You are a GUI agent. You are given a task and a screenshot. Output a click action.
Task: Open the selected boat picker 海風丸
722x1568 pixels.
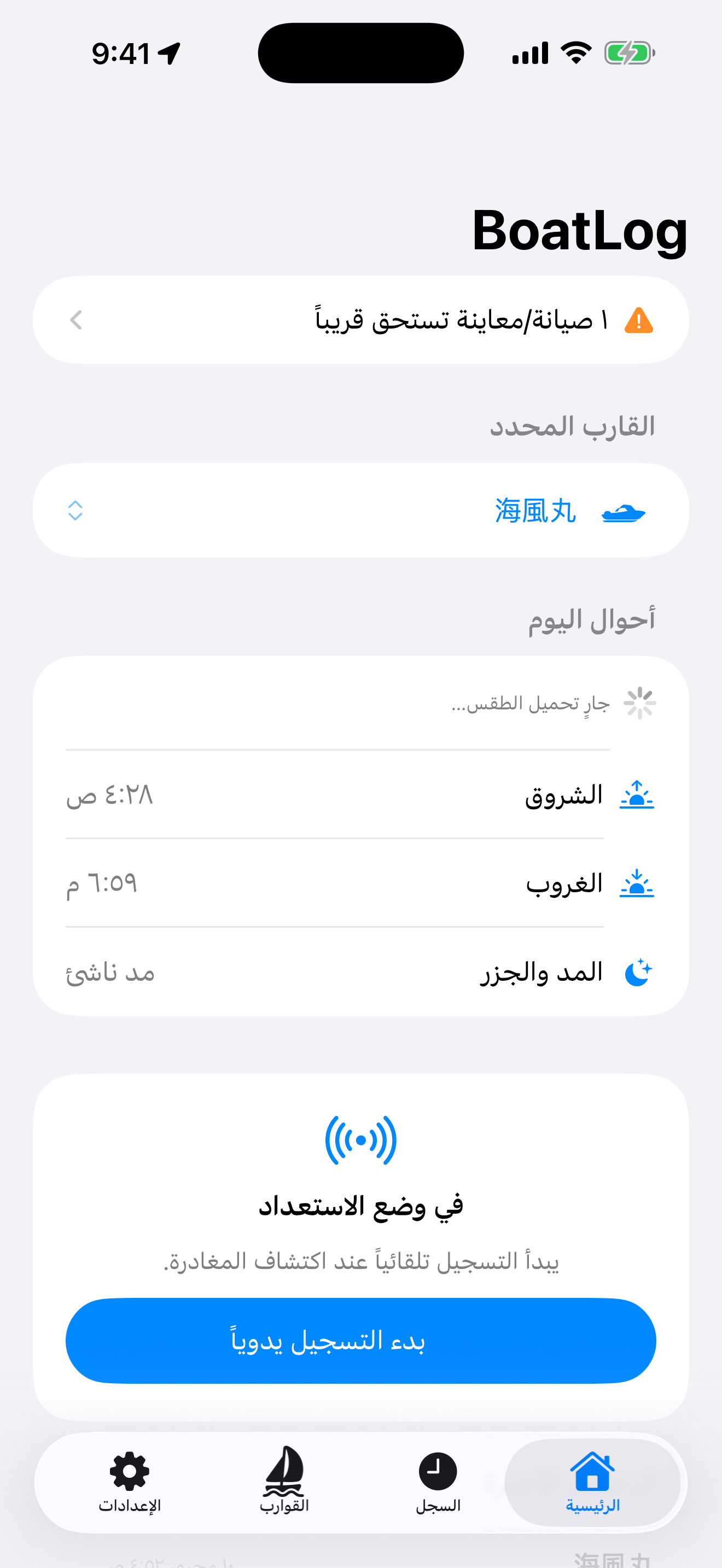(361, 510)
